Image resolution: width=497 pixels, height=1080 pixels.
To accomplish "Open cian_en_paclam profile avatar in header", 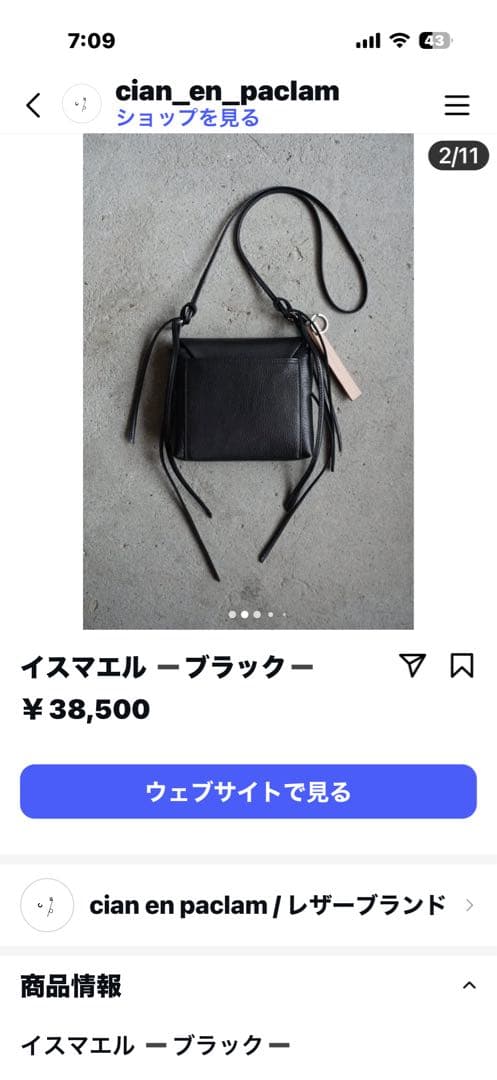I will click(82, 104).
